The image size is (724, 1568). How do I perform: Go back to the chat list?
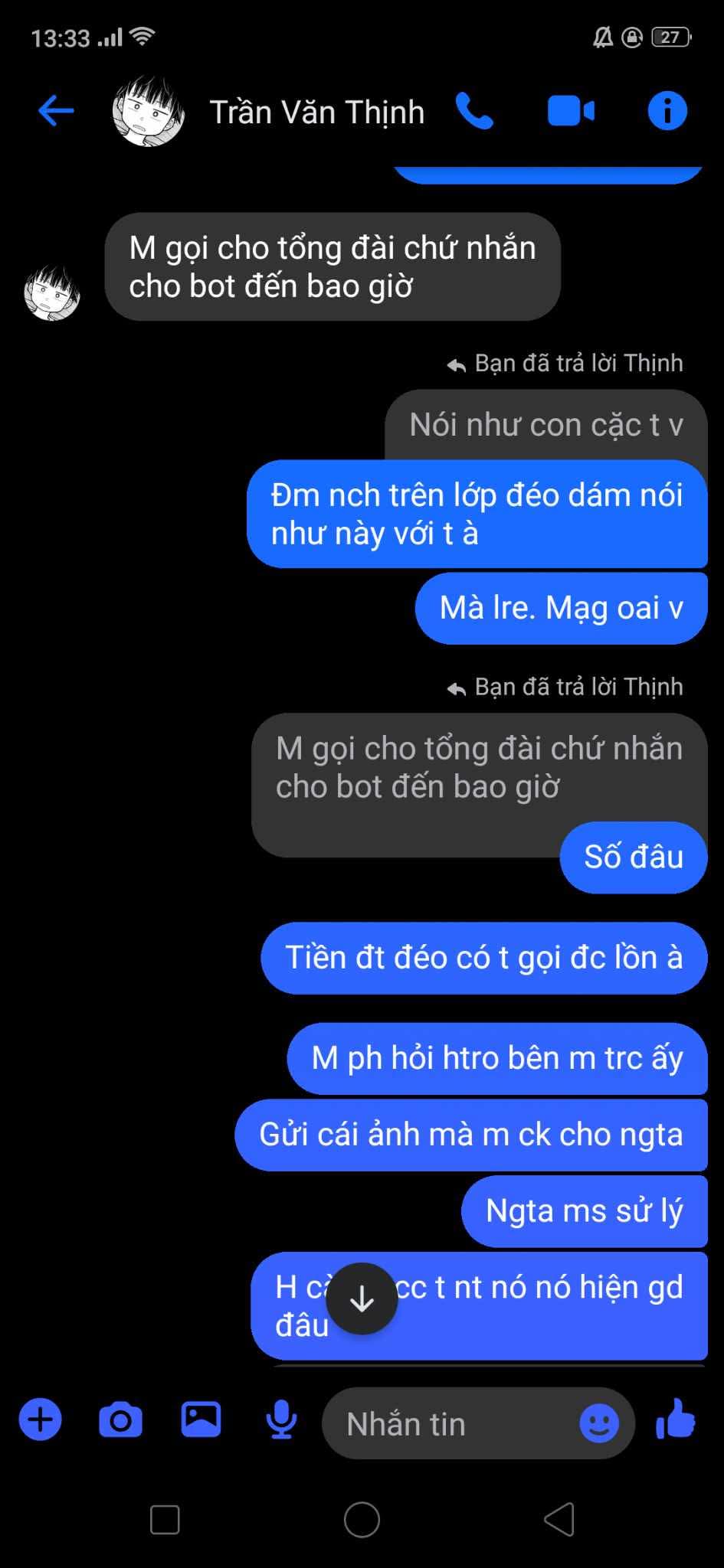click(56, 111)
